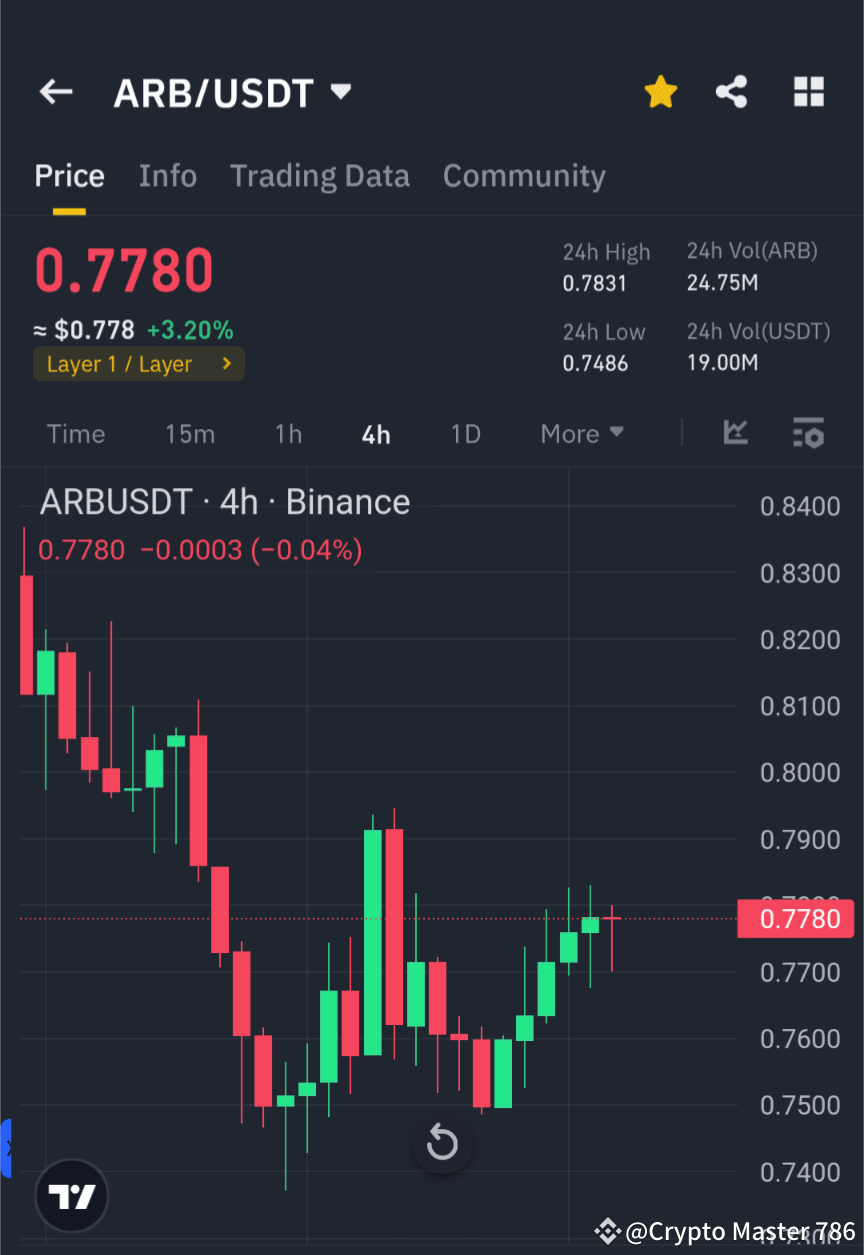Open the grid layout icon top right
Image resolution: width=864 pixels, height=1255 pixels.
pos(808,91)
